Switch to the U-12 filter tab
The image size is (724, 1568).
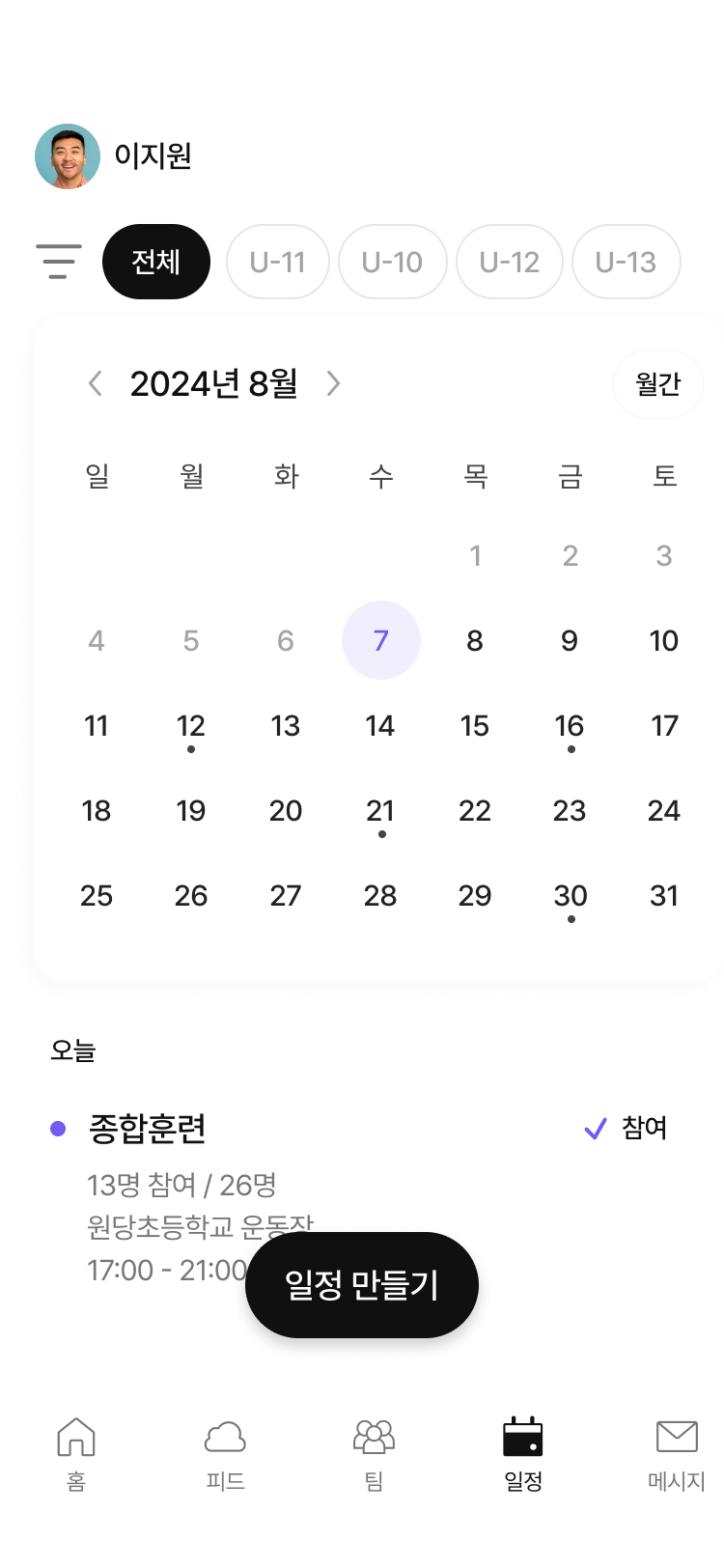[510, 261]
